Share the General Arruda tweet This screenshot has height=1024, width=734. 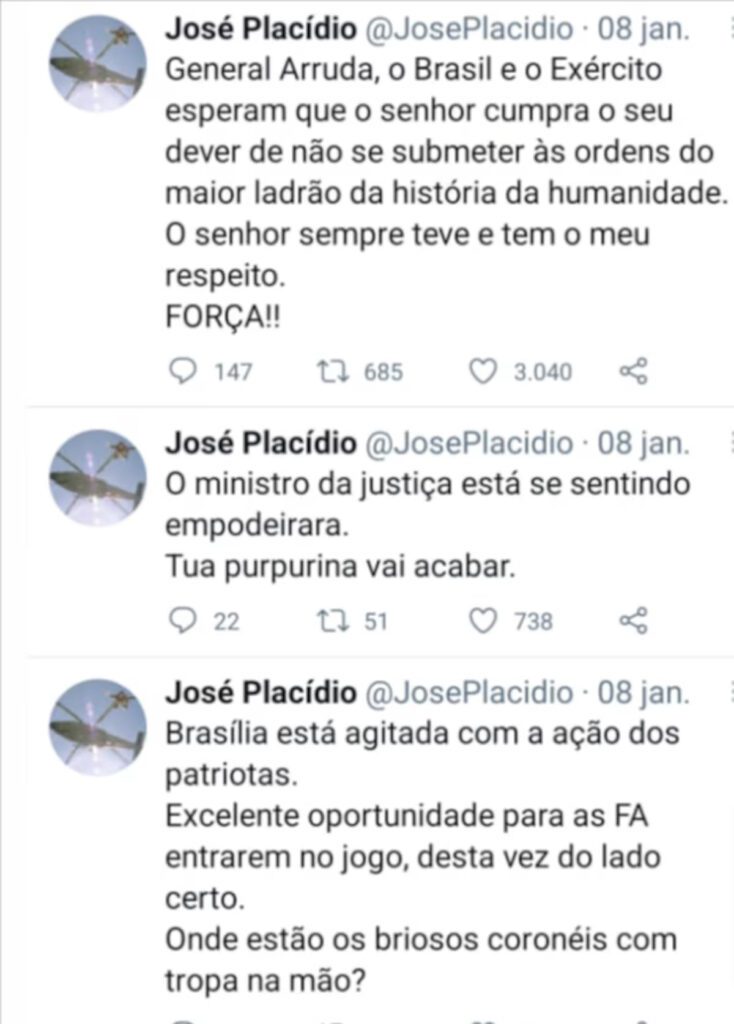[634, 372]
